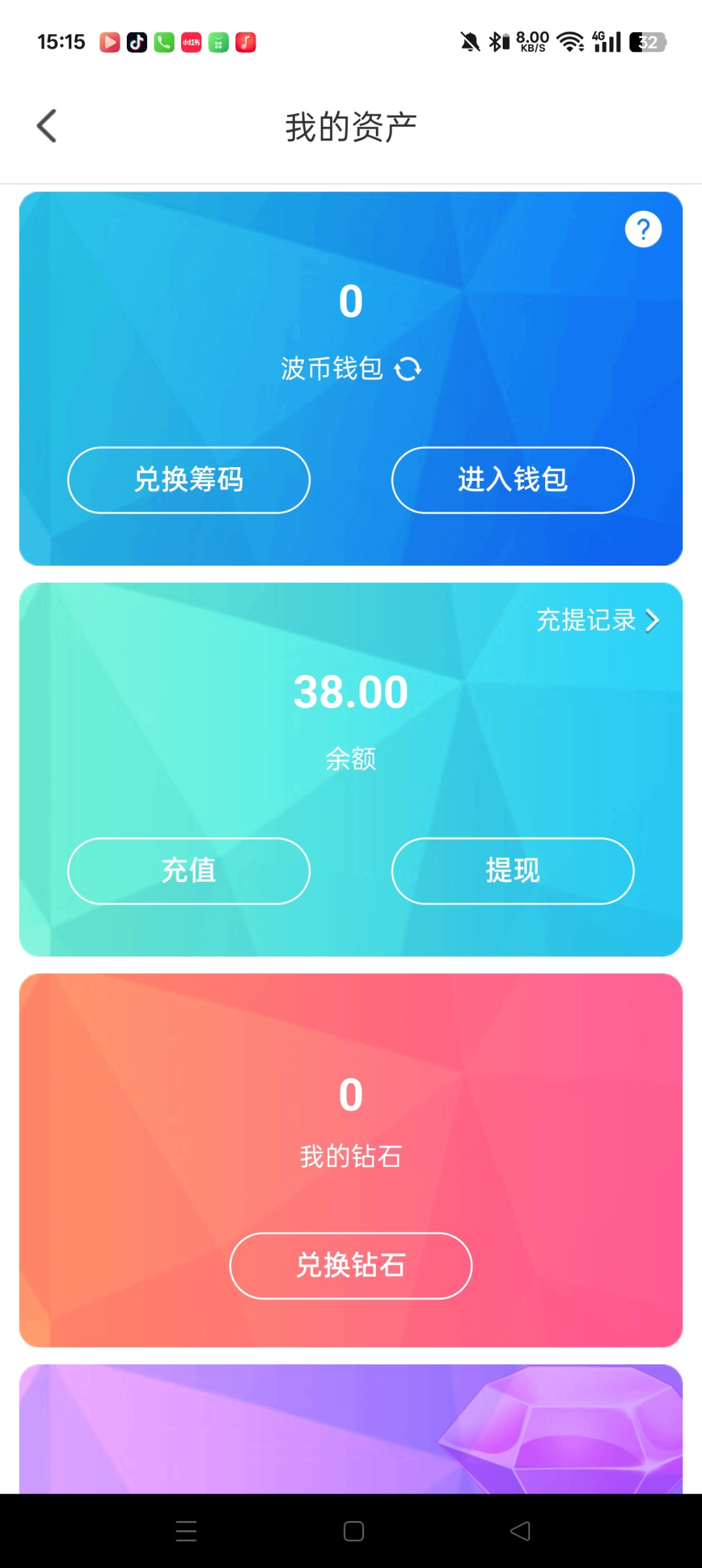
Task: Tap 兑换钻石 on the 我的钻石 card
Action: point(351,1265)
